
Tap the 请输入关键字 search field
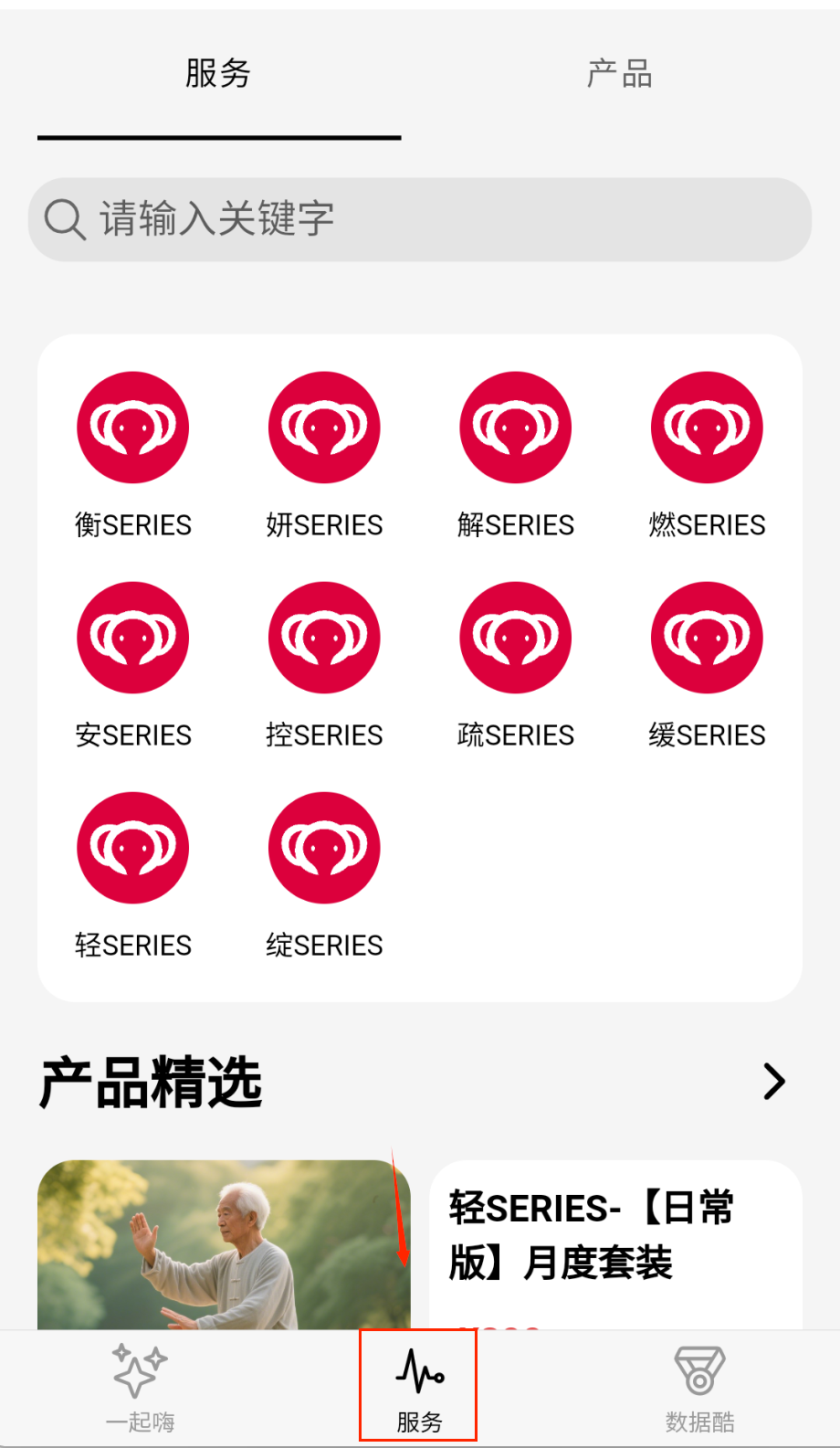click(420, 219)
